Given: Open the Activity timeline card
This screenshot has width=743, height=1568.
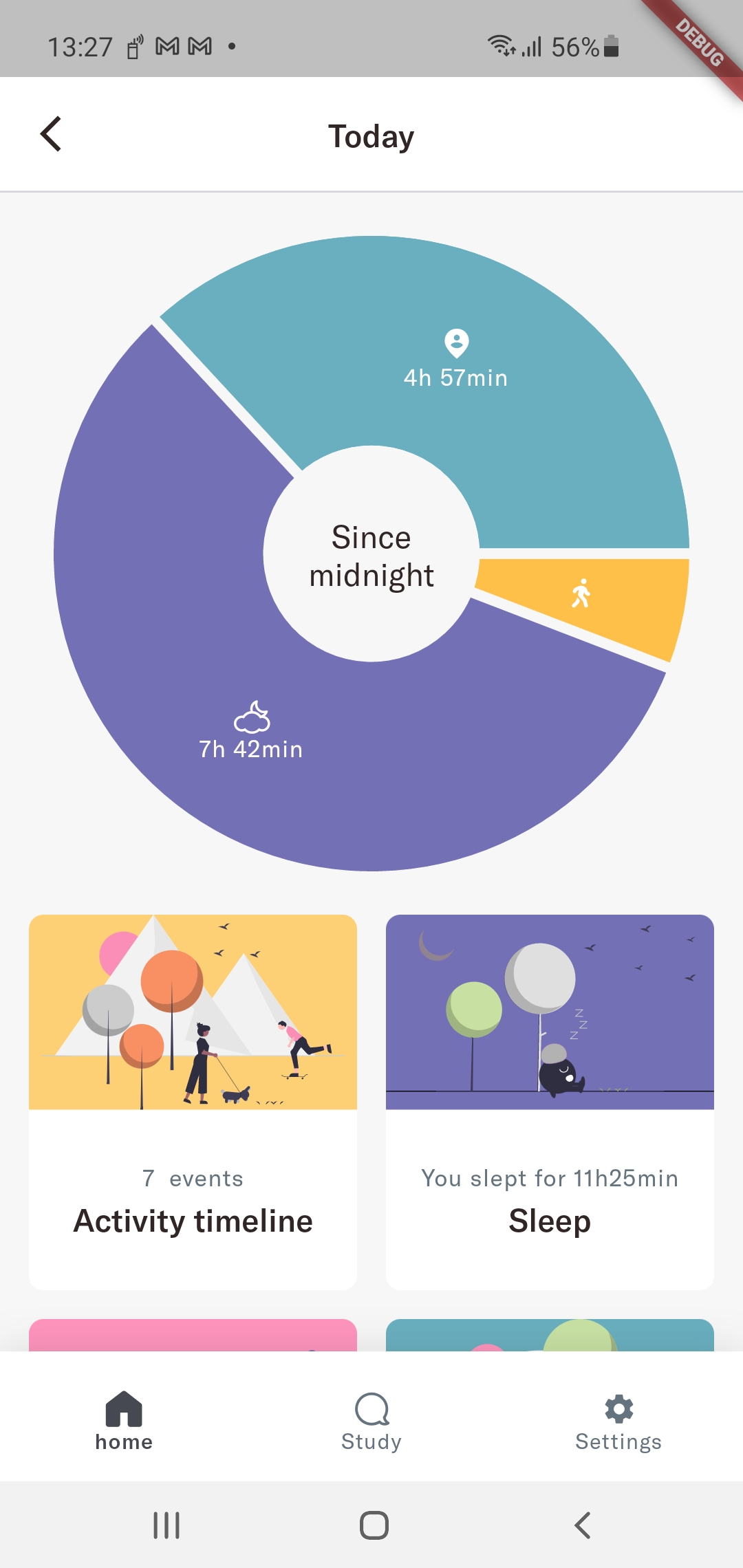Looking at the screenshot, I should [193, 1100].
